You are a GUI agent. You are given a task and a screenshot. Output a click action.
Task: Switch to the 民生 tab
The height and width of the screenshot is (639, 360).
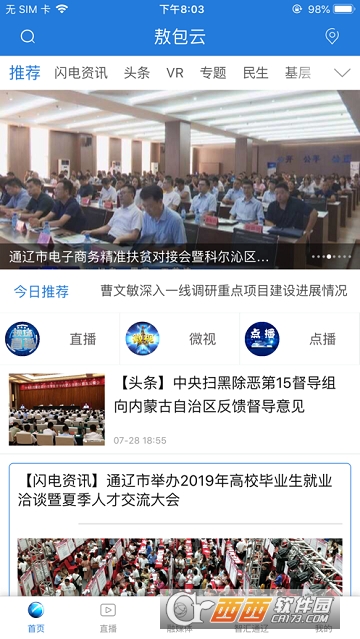coord(256,73)
